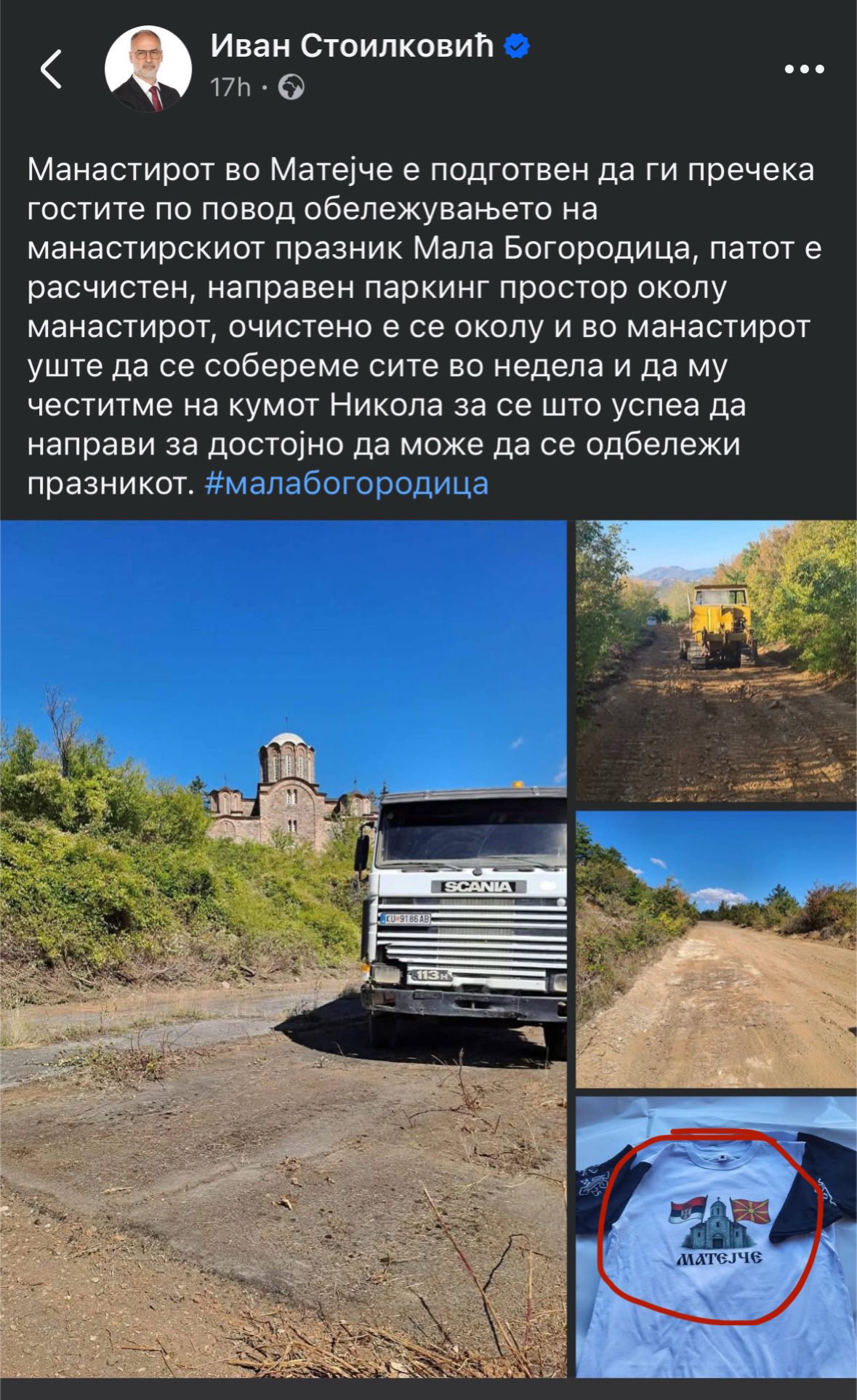Open Иван Стоилковиќ's profile picture
857x1400 pixels.
point(148,69)
